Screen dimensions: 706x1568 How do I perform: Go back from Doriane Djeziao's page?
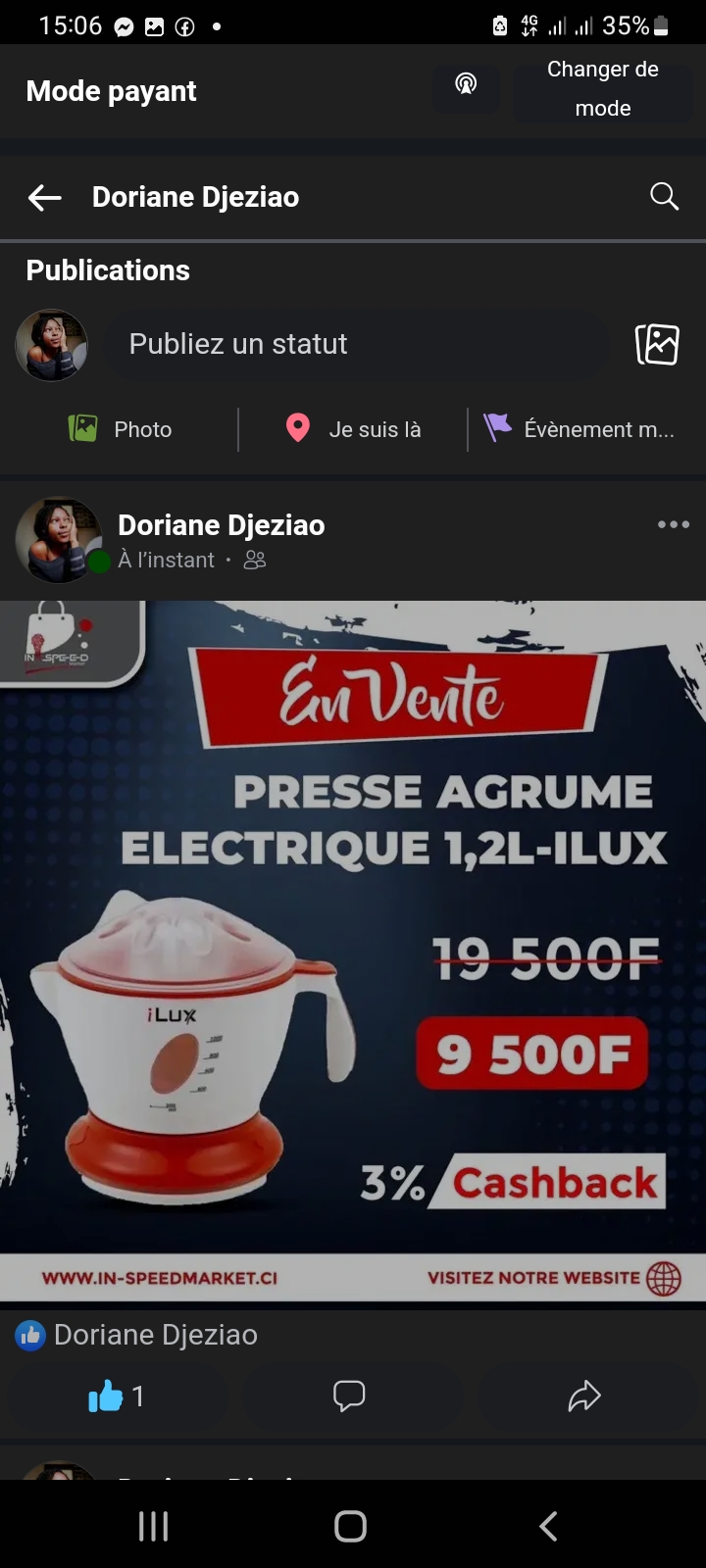[44, 197]
